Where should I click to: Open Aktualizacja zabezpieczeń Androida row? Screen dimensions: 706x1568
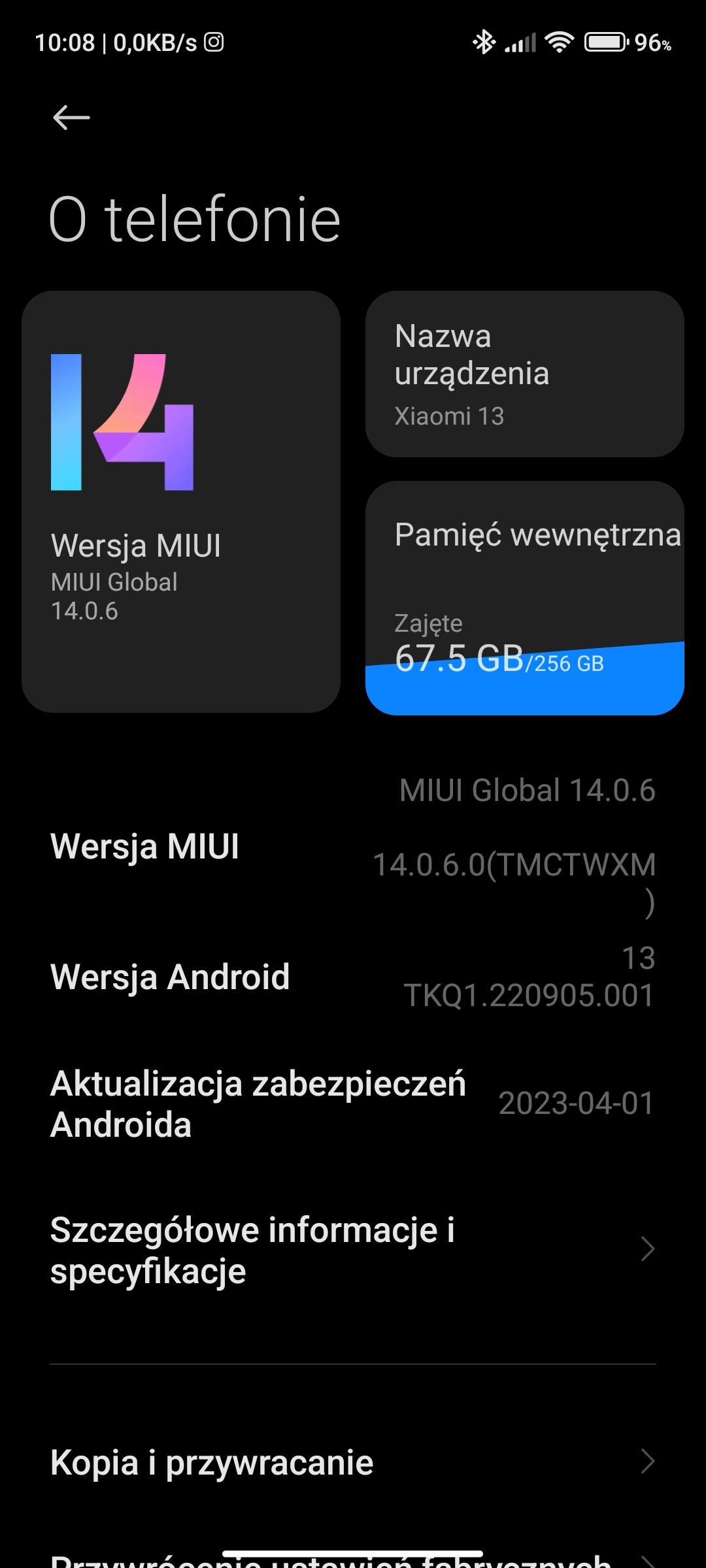(x=353, y=1104)
